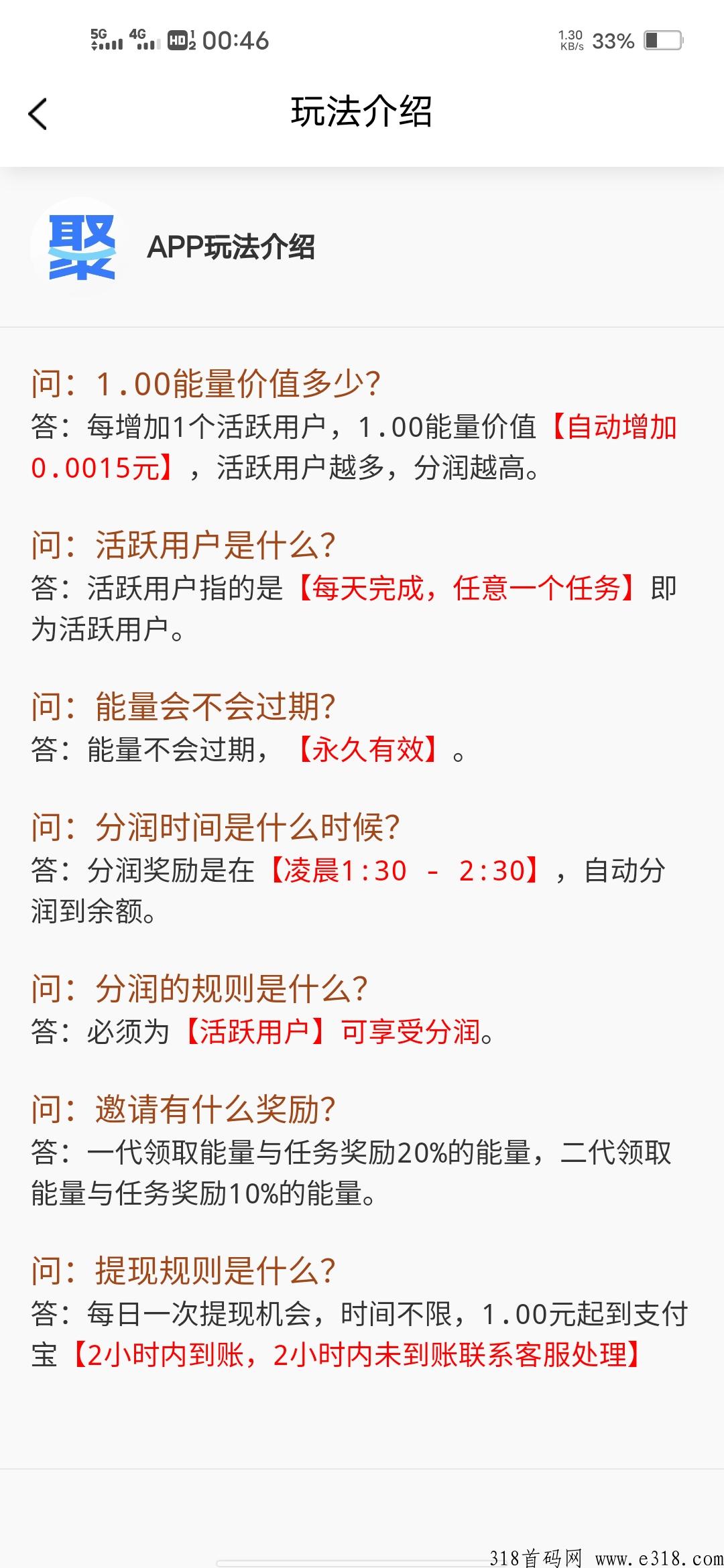The image size is (724, 1568).
Task: Tap the back arrow to leave 玩法介绍
Action: [x=38, y=113]
